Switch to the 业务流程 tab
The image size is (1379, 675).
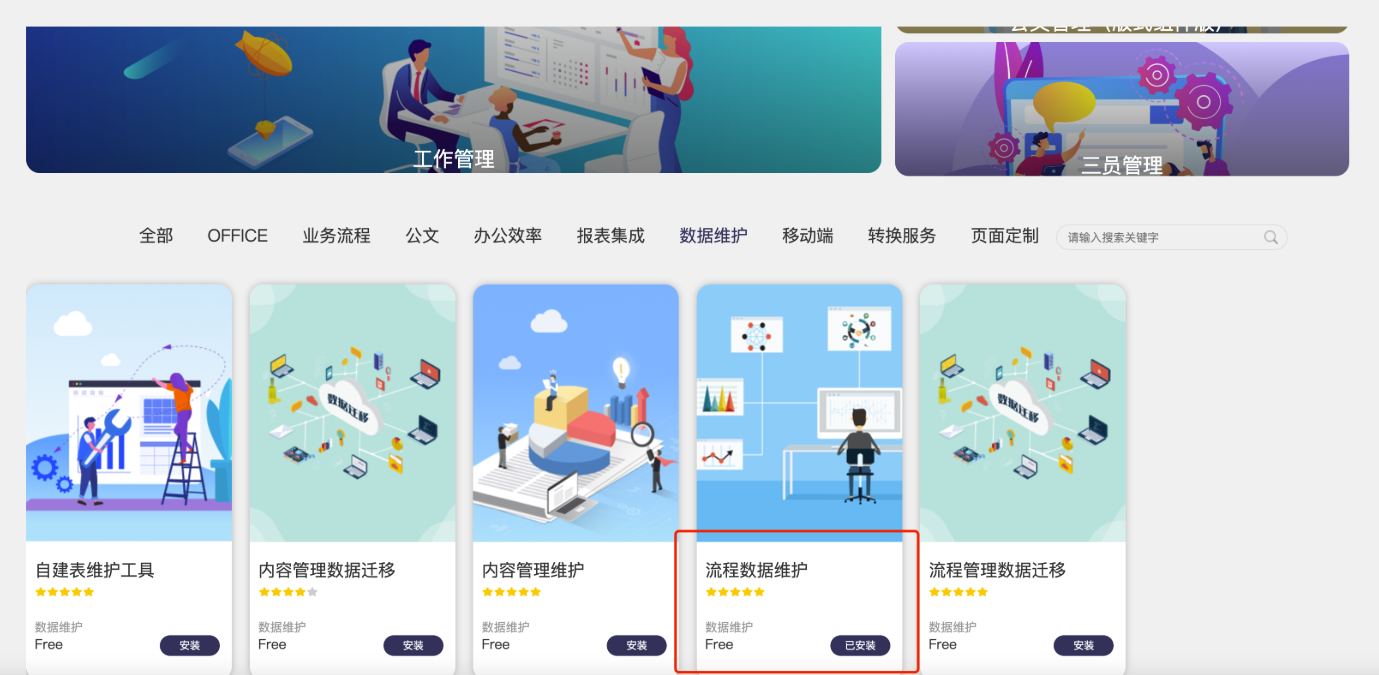[336, 236]
